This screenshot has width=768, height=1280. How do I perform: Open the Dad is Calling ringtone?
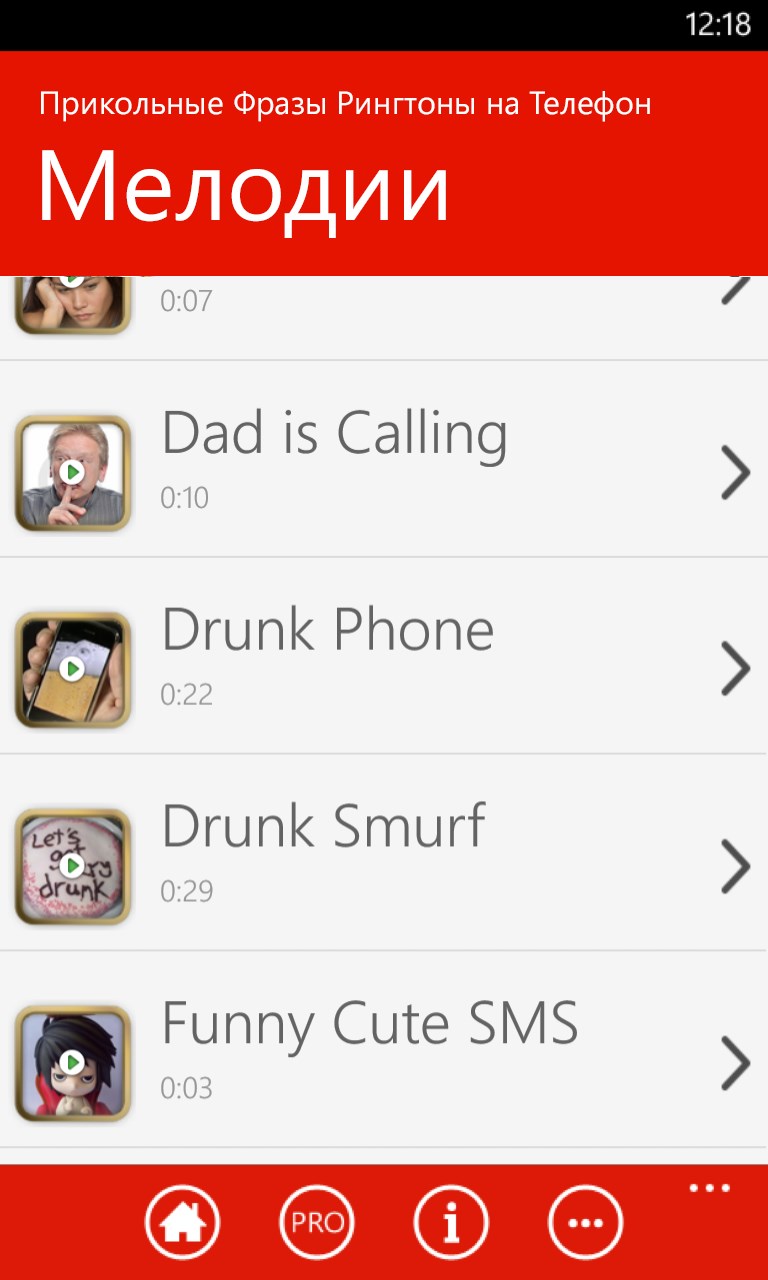(736, 472)
